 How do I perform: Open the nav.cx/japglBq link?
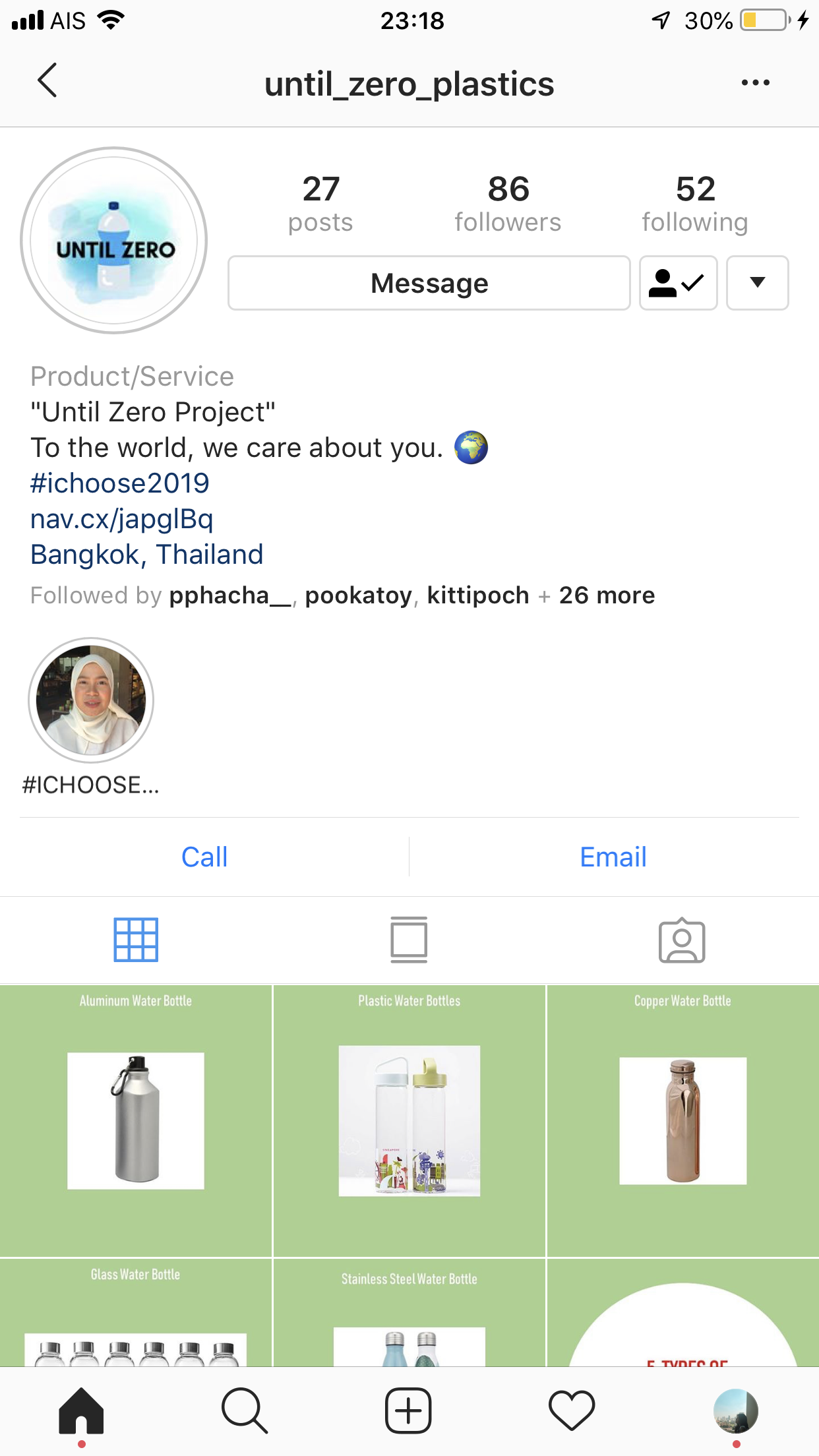pyautogui.click(x=122, y=519)
